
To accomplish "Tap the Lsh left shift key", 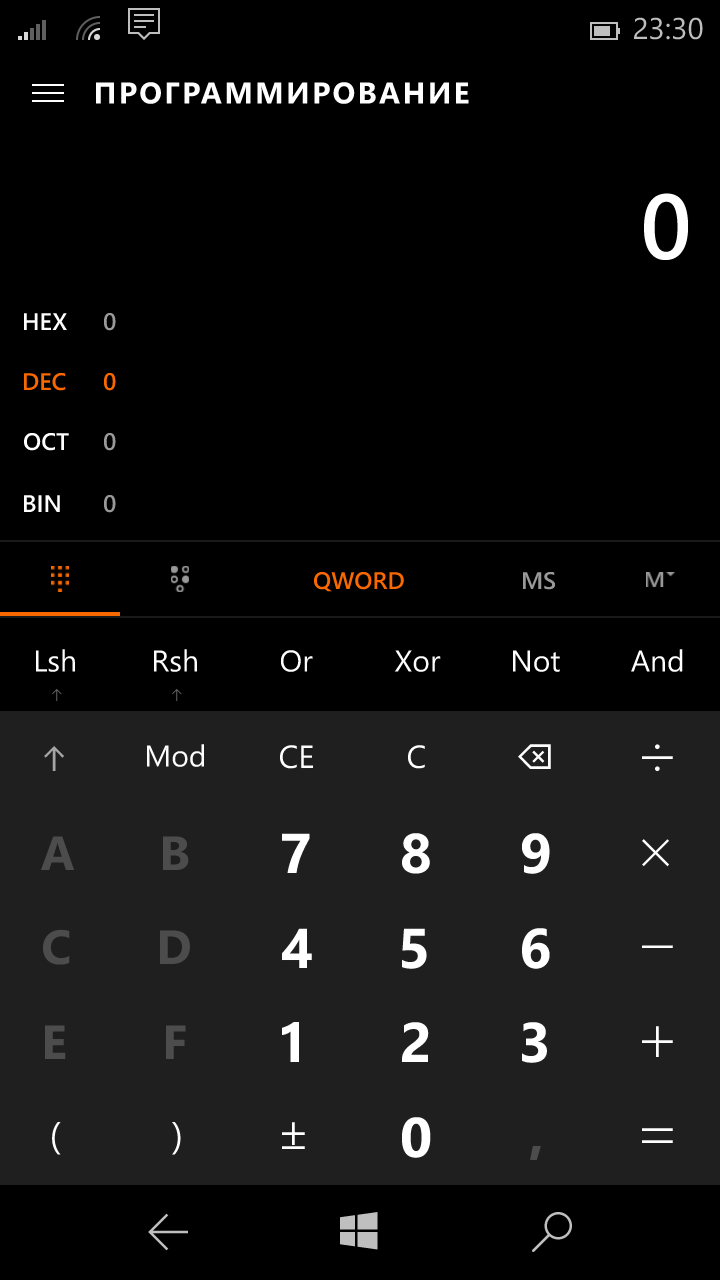I will 55,662.
